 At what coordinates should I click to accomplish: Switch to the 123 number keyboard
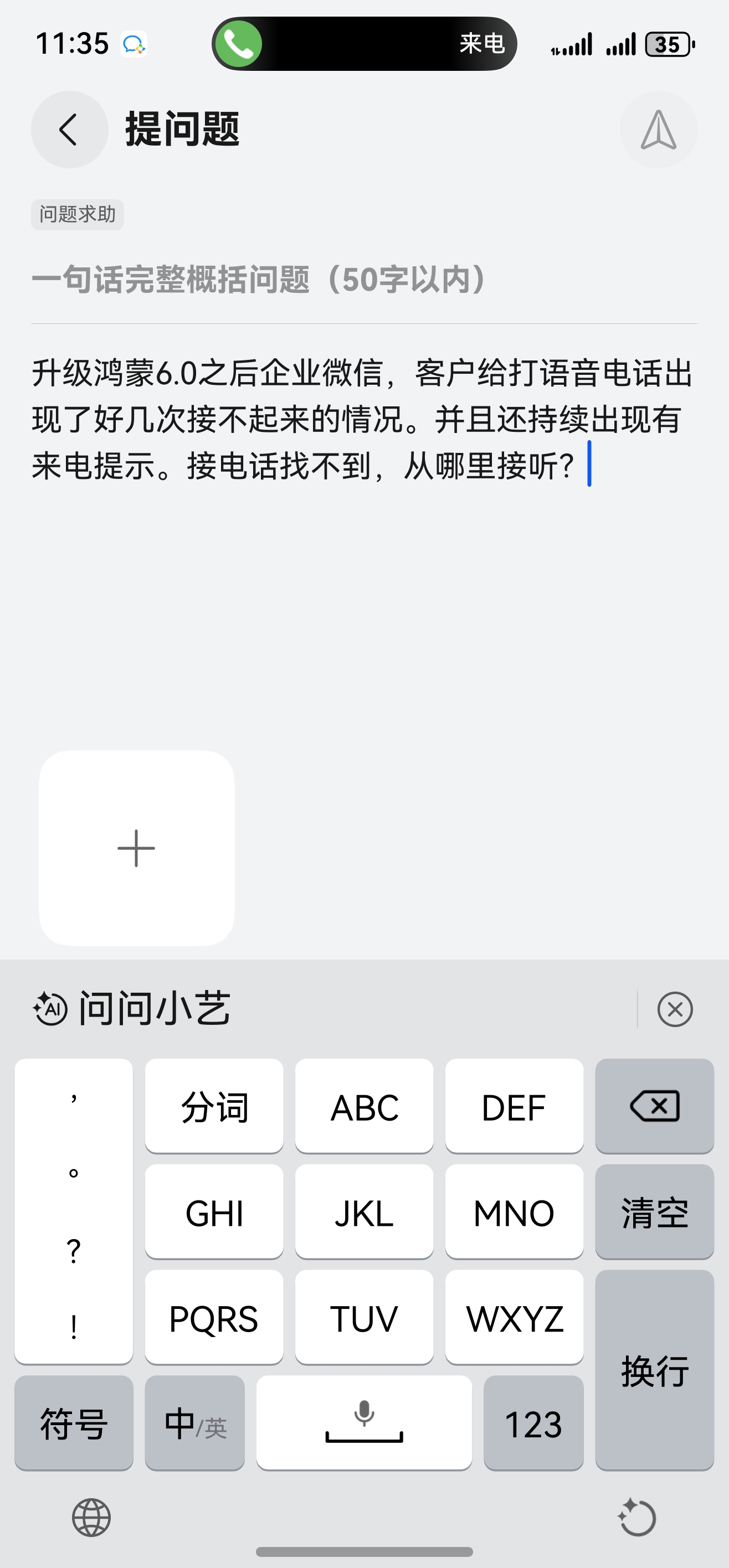pyautogui.click(x=533, y=1423)
